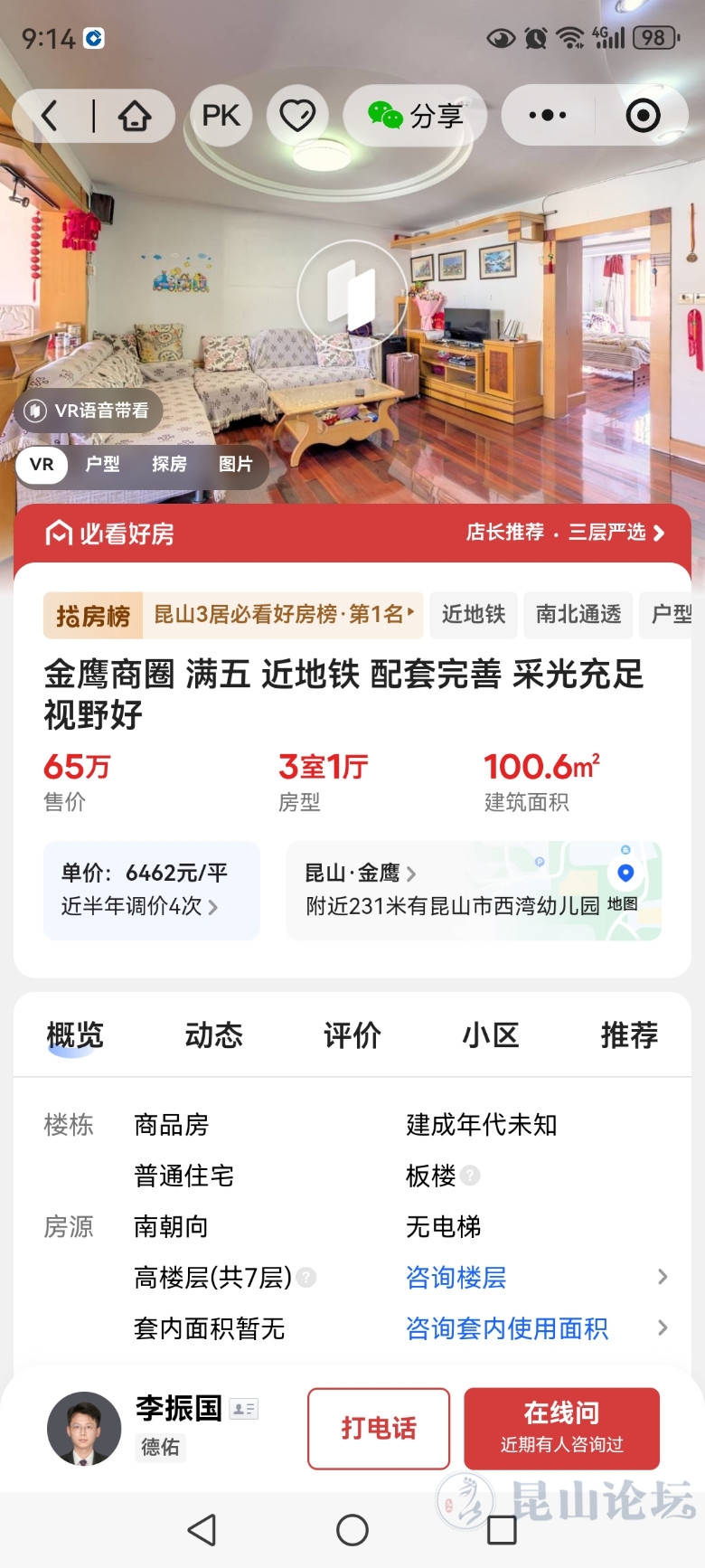
Task: Chat with agent via 在线问
Action: pyautogui.click(x=561, y=1428)
